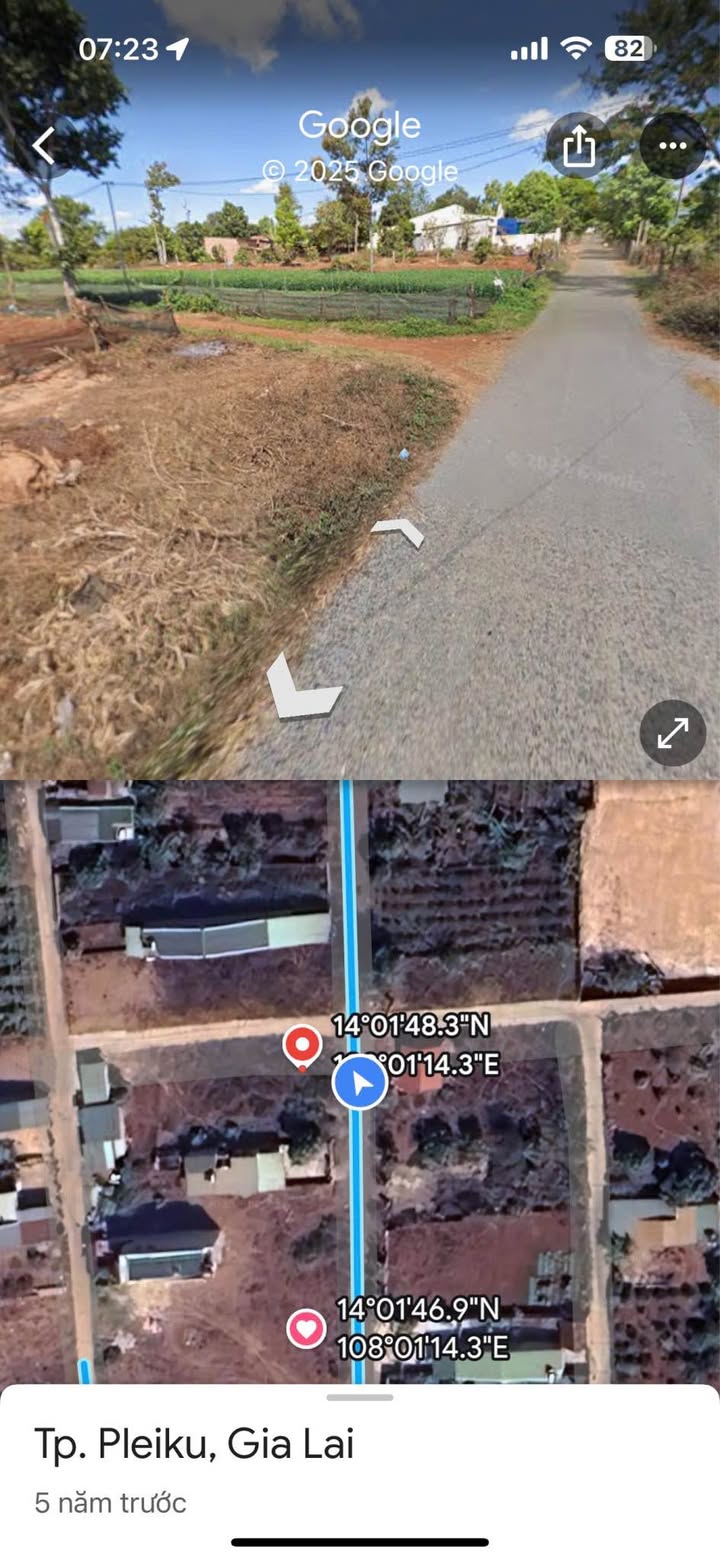
Task: Expand Street View to full screen
Action: [x=672, y=733]
